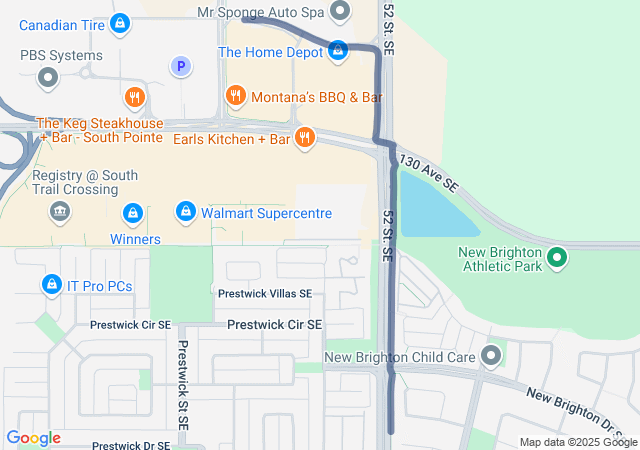The image size is (640, 450).
Task: Select Registry @ South Trail Crossing marker
Action: coord(59,211)
